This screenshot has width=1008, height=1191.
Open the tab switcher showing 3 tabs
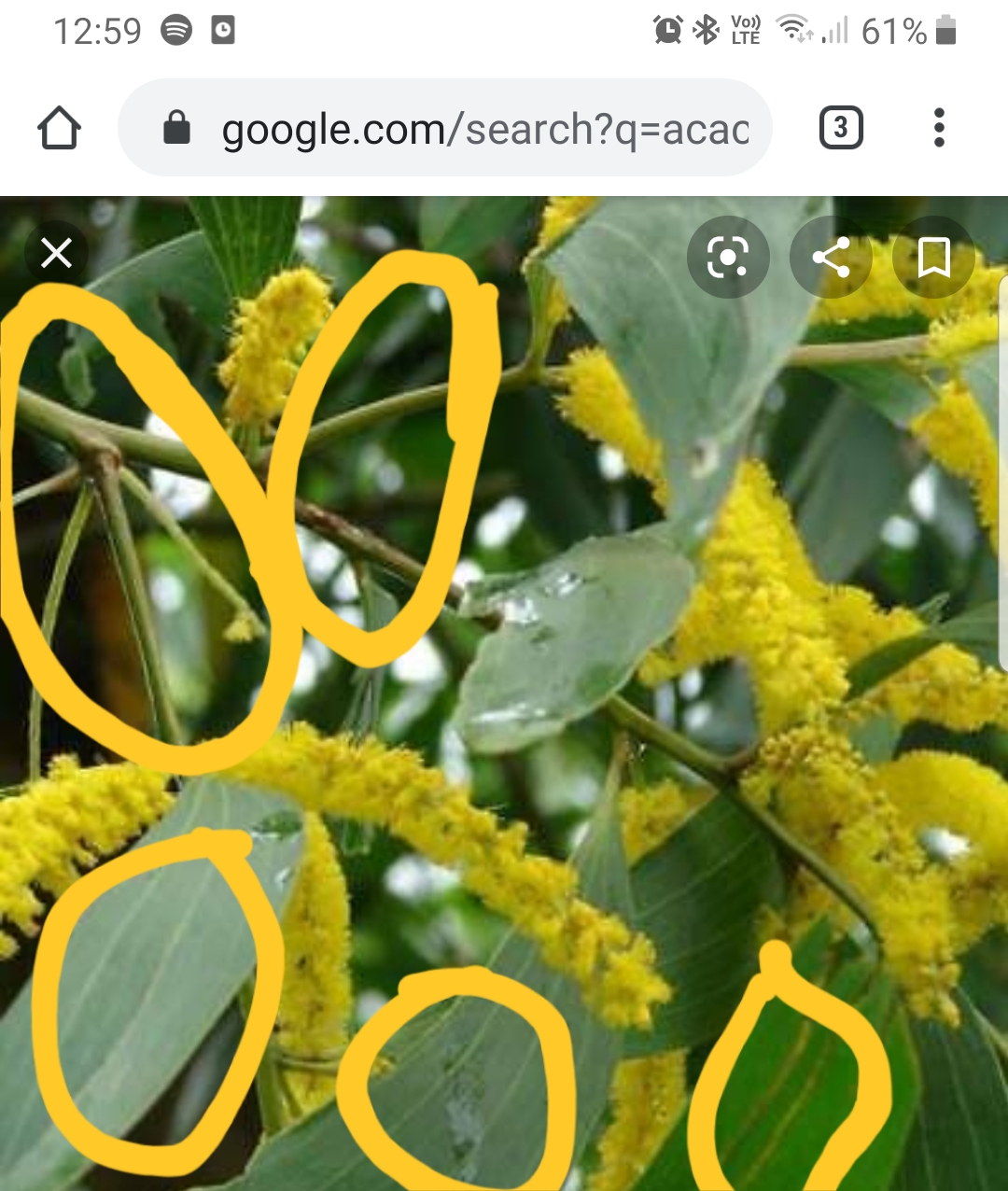840,128
